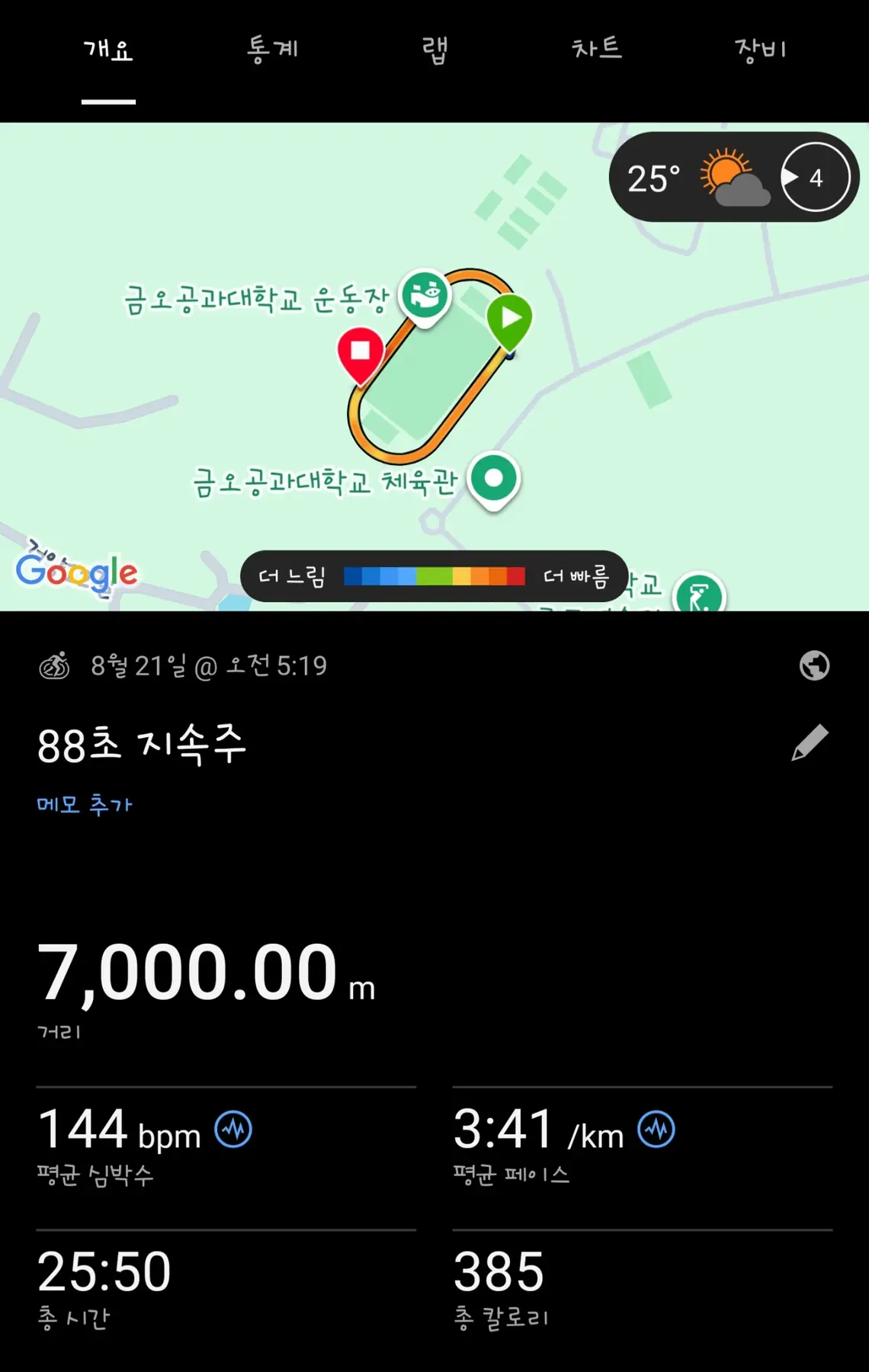Open the 장비 tab
869x1372 pixels.
point(760,50)
